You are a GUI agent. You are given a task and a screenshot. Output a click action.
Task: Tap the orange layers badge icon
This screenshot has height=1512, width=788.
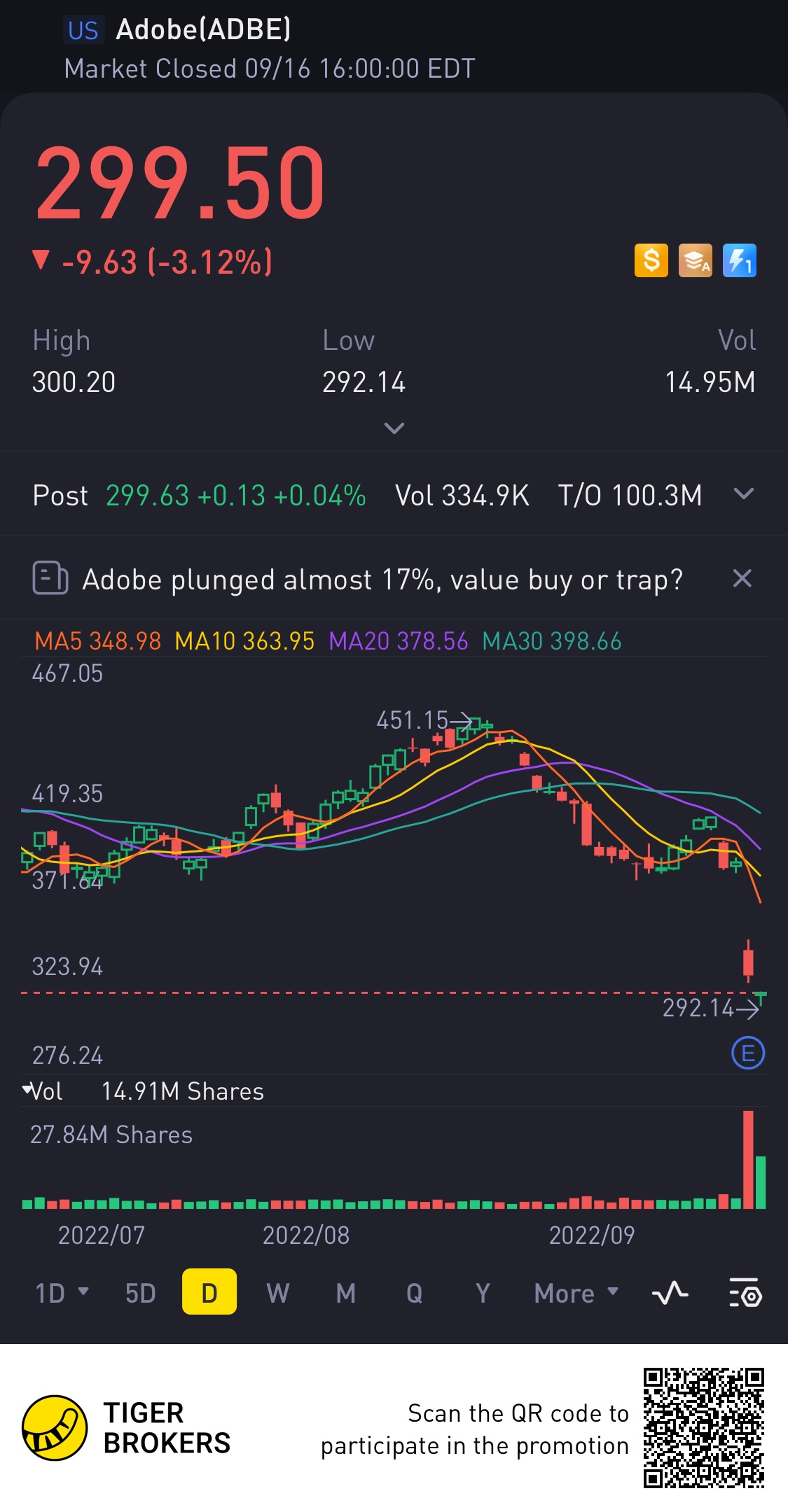(696, 261)
